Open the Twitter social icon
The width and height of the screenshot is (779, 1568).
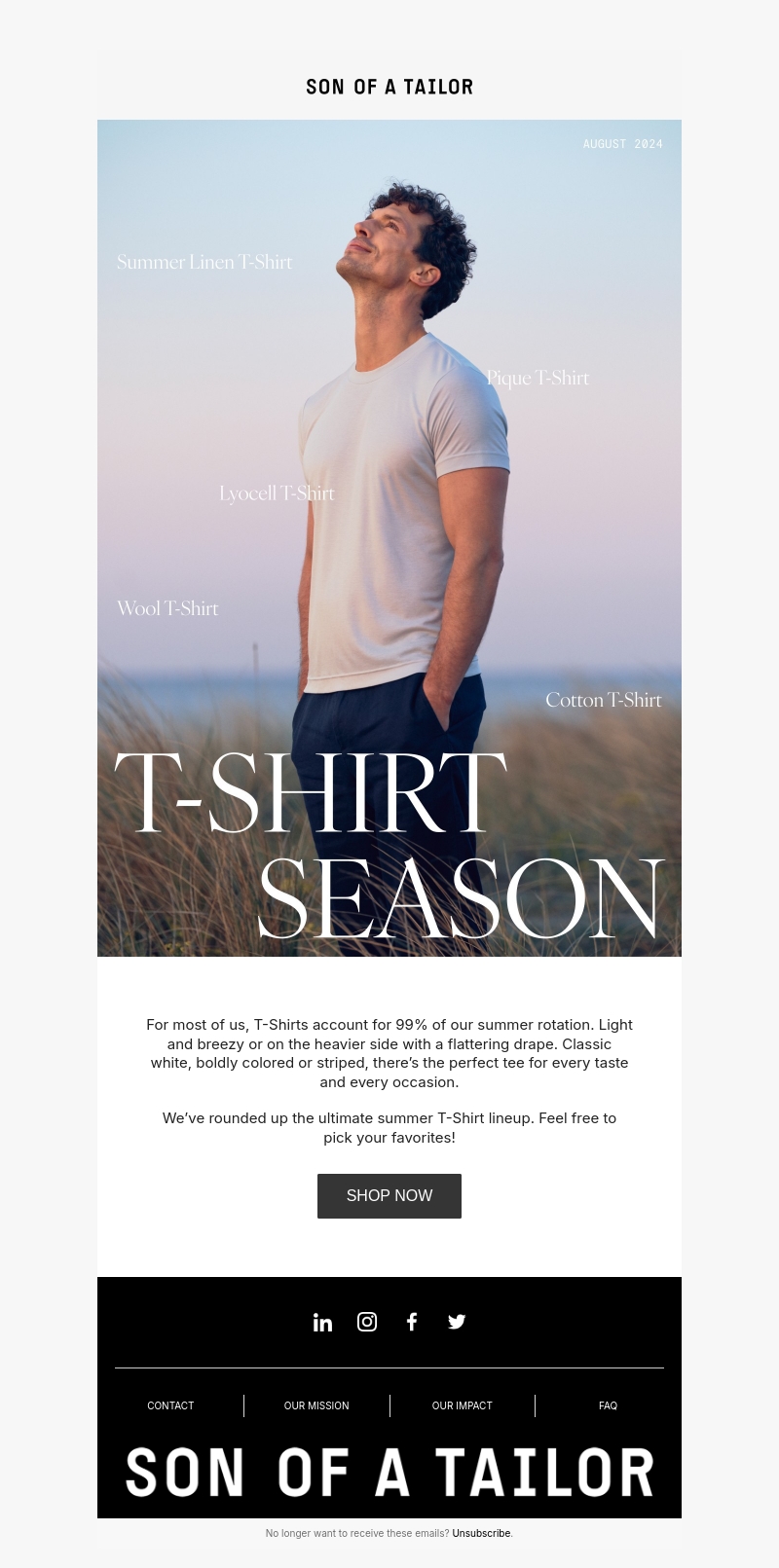click(457, 1322)
